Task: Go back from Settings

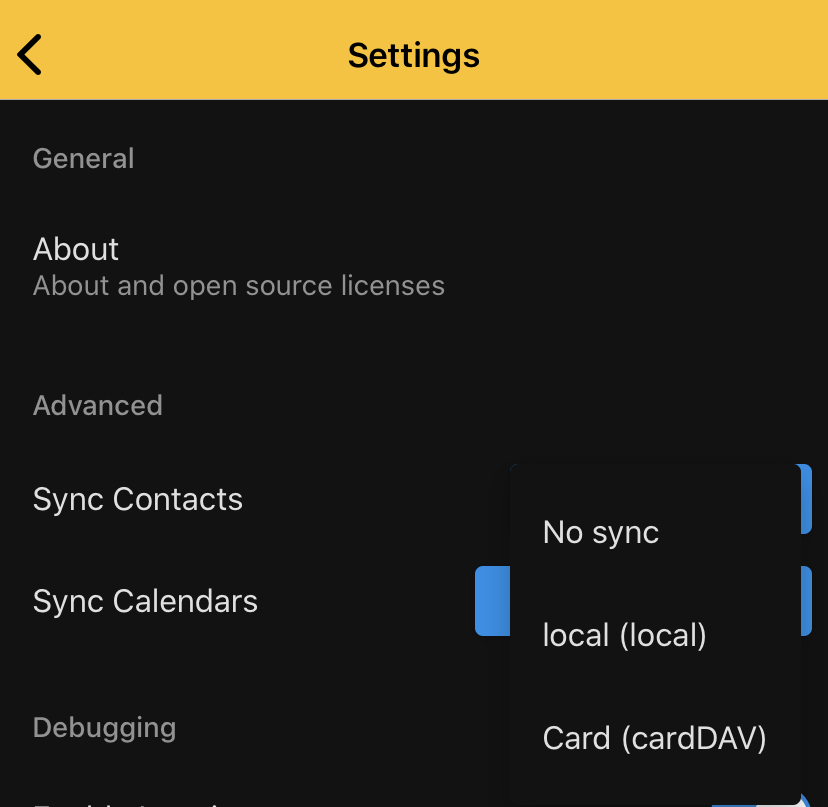Action: 31,54
